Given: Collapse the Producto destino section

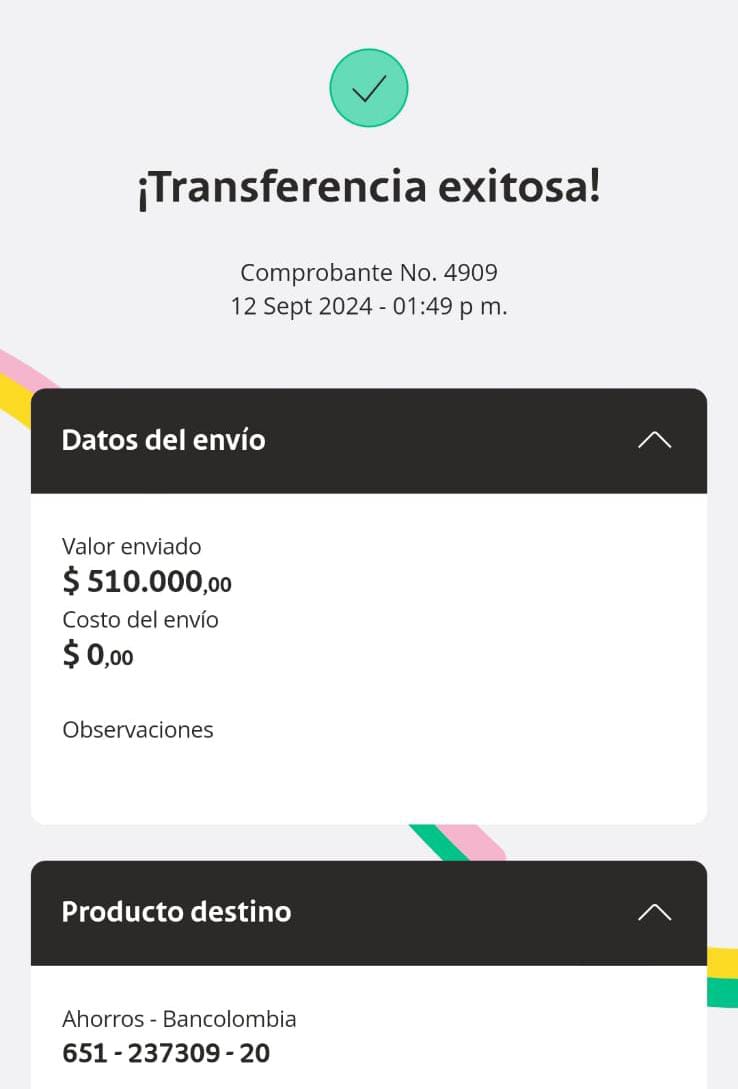Looking at the screenshot, I should click(654, 912).
